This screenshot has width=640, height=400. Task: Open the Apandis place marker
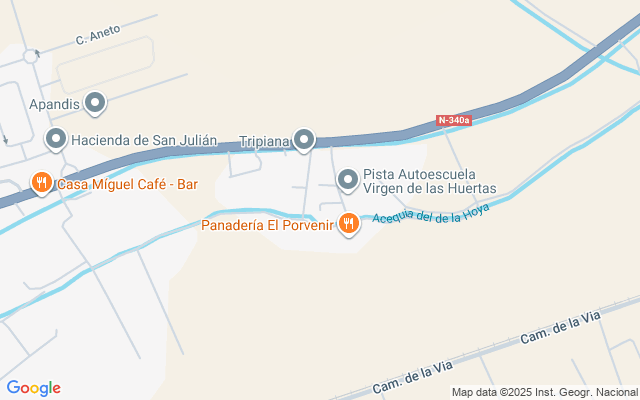pos(95,103)
